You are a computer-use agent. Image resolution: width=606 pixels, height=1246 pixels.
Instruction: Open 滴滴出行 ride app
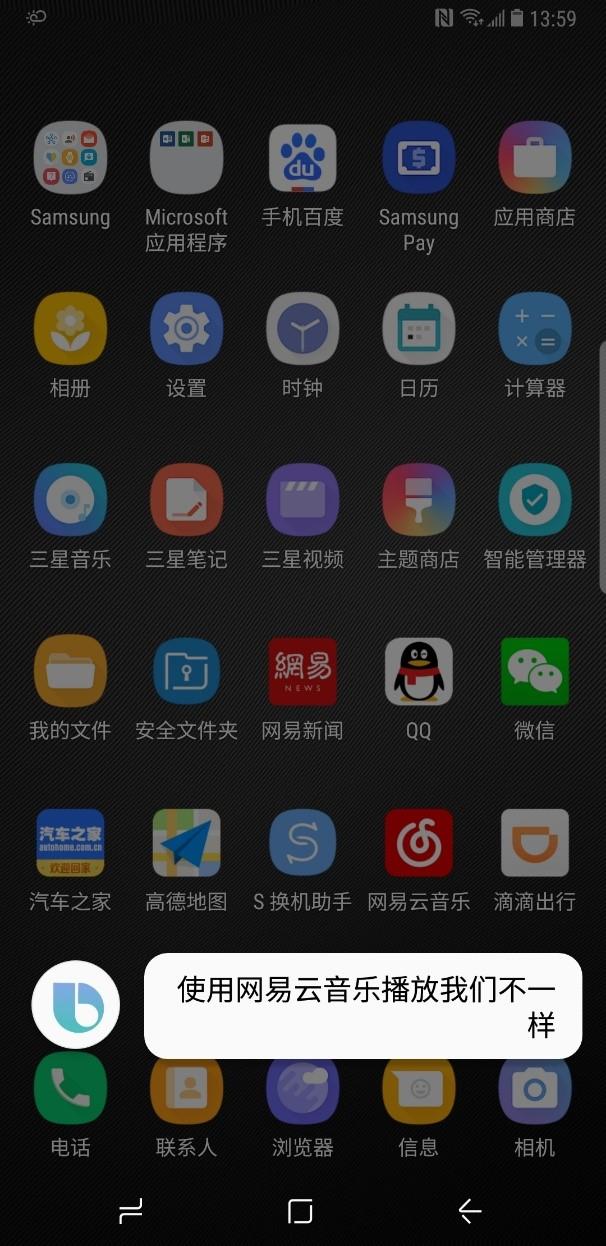[534, 843]
